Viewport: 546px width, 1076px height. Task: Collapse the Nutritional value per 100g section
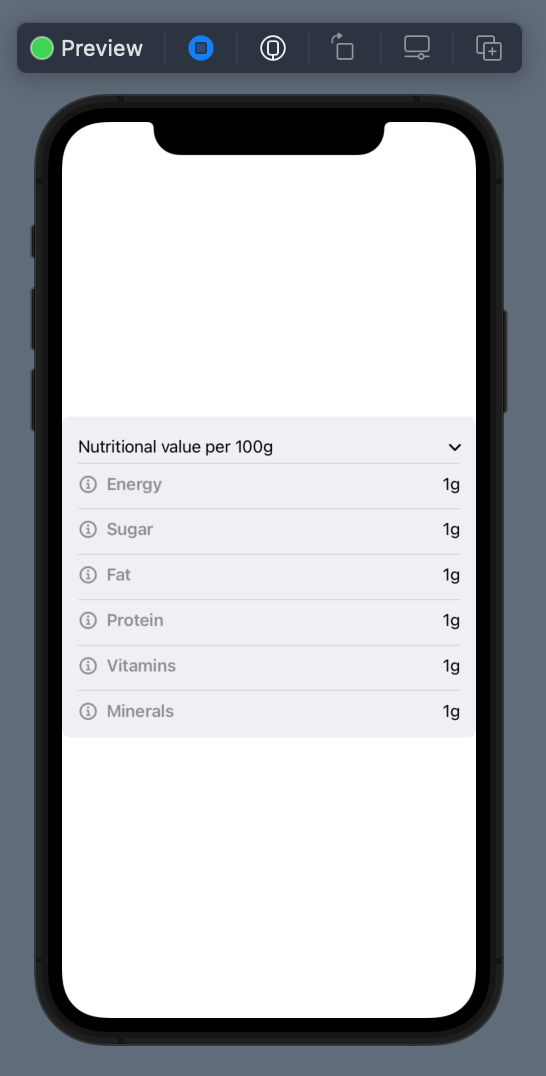(x=454, y=447)
